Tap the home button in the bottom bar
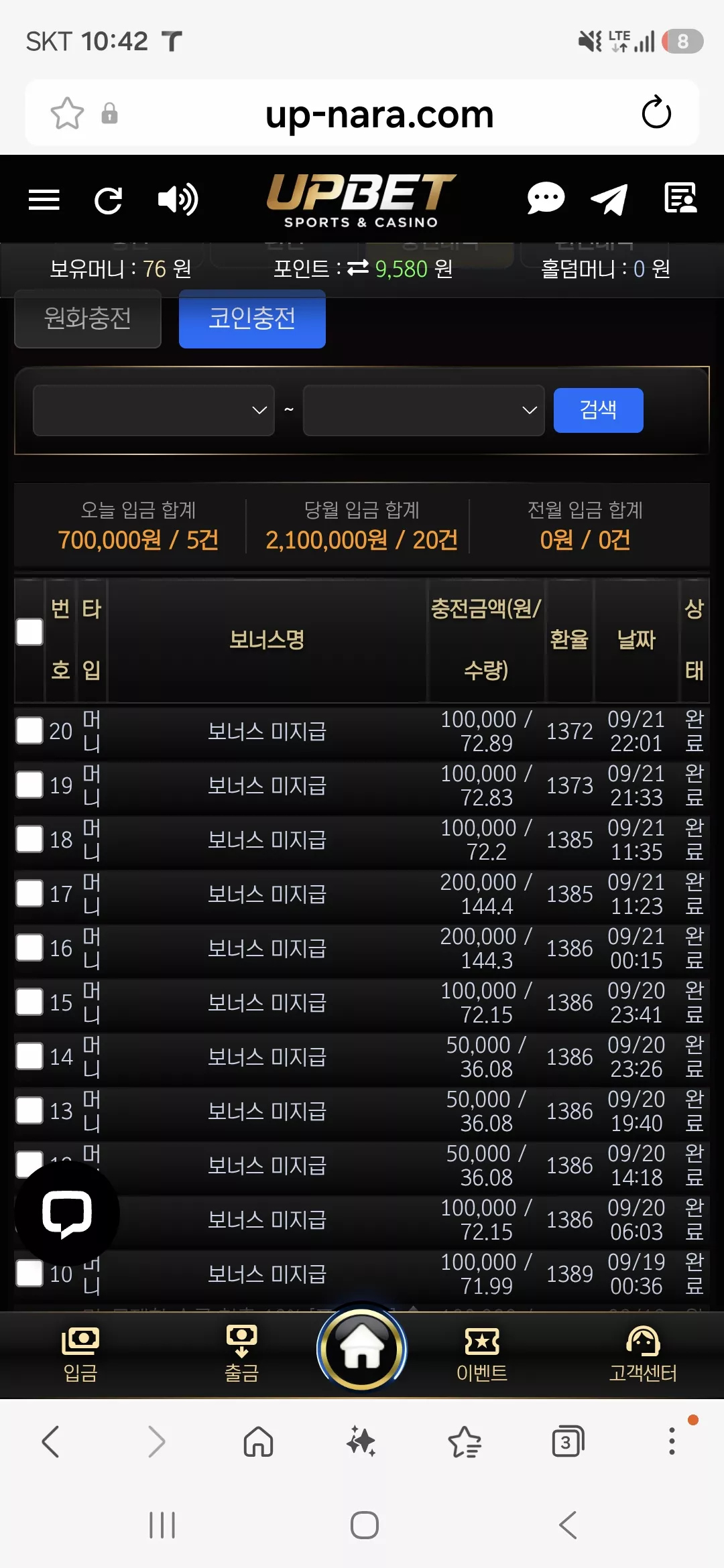 pos(362,1348)
